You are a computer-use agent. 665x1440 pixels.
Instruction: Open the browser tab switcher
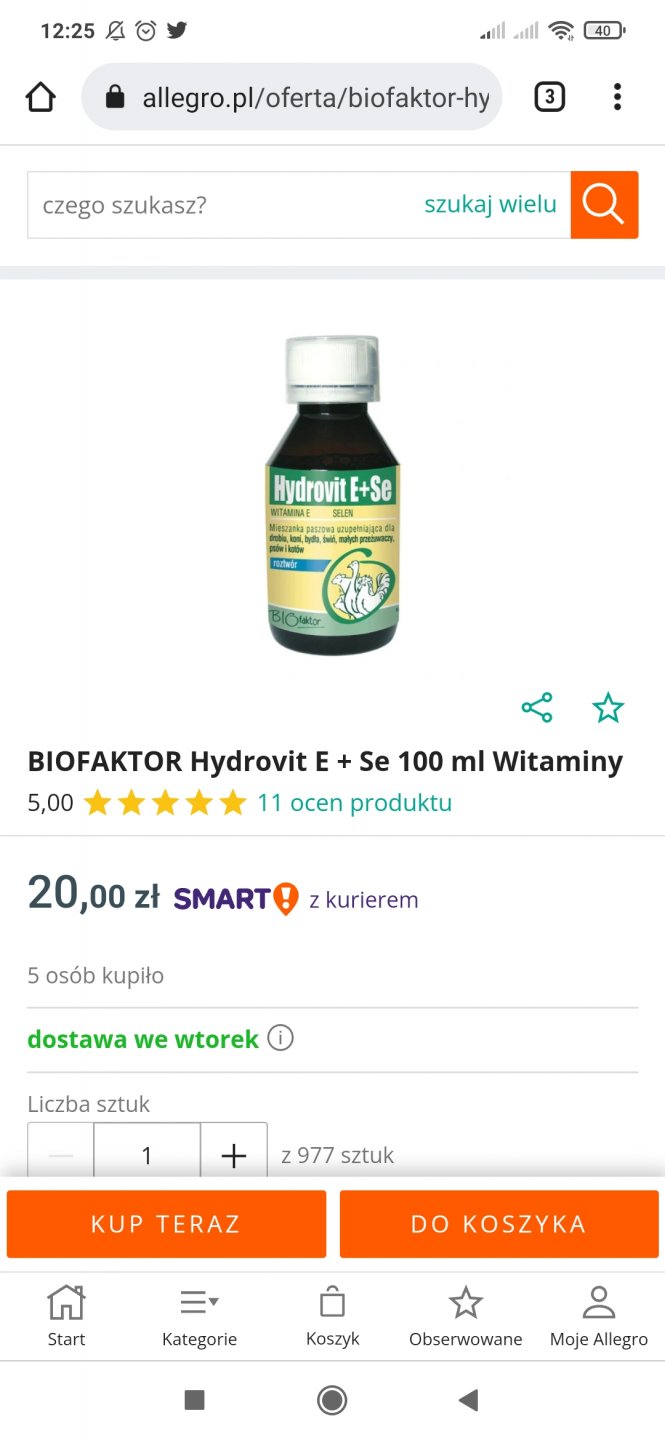pyautogui.click(x=549, y=97)
